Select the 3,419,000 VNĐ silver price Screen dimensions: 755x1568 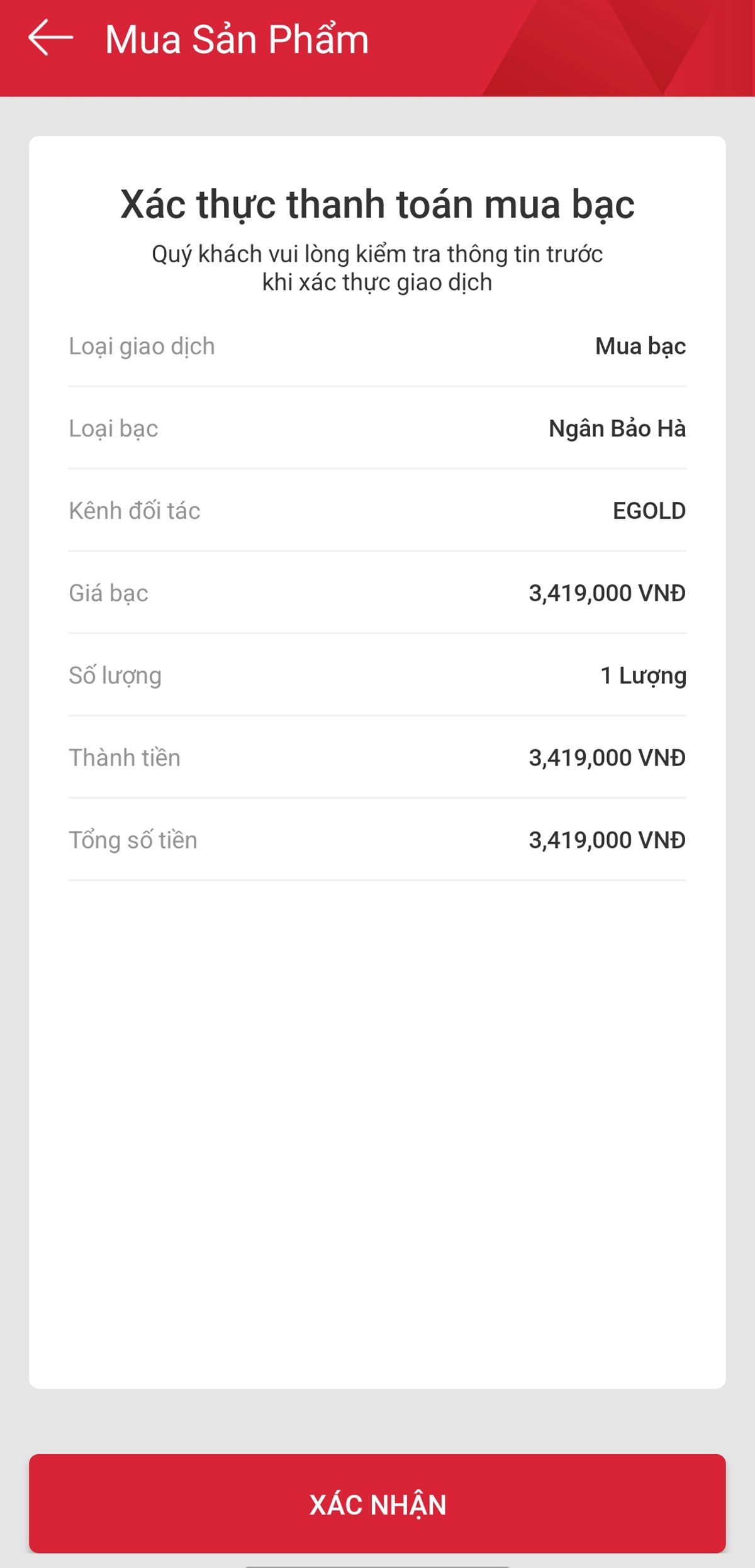coord(608,594)
